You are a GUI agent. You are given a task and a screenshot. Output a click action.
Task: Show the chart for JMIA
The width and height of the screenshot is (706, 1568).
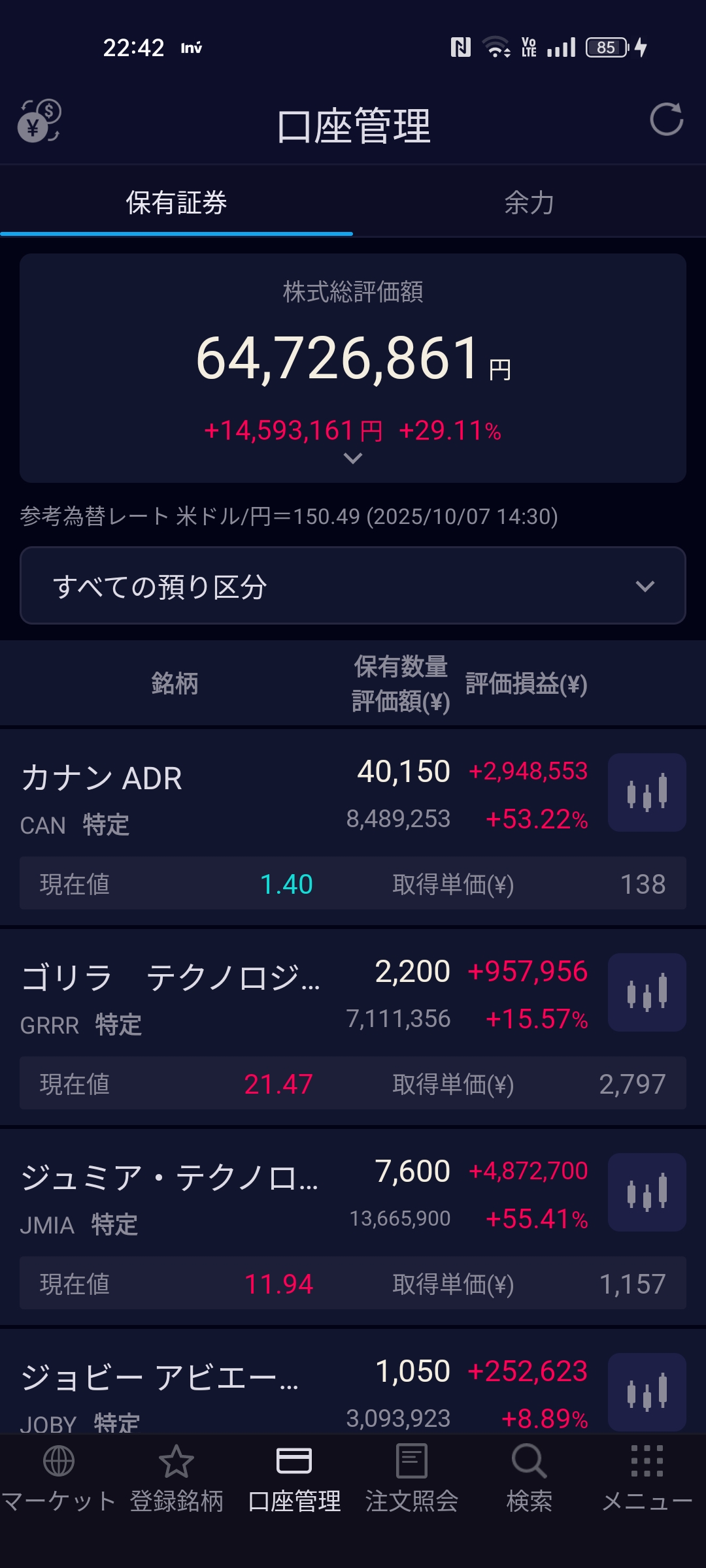point(647,1192)
